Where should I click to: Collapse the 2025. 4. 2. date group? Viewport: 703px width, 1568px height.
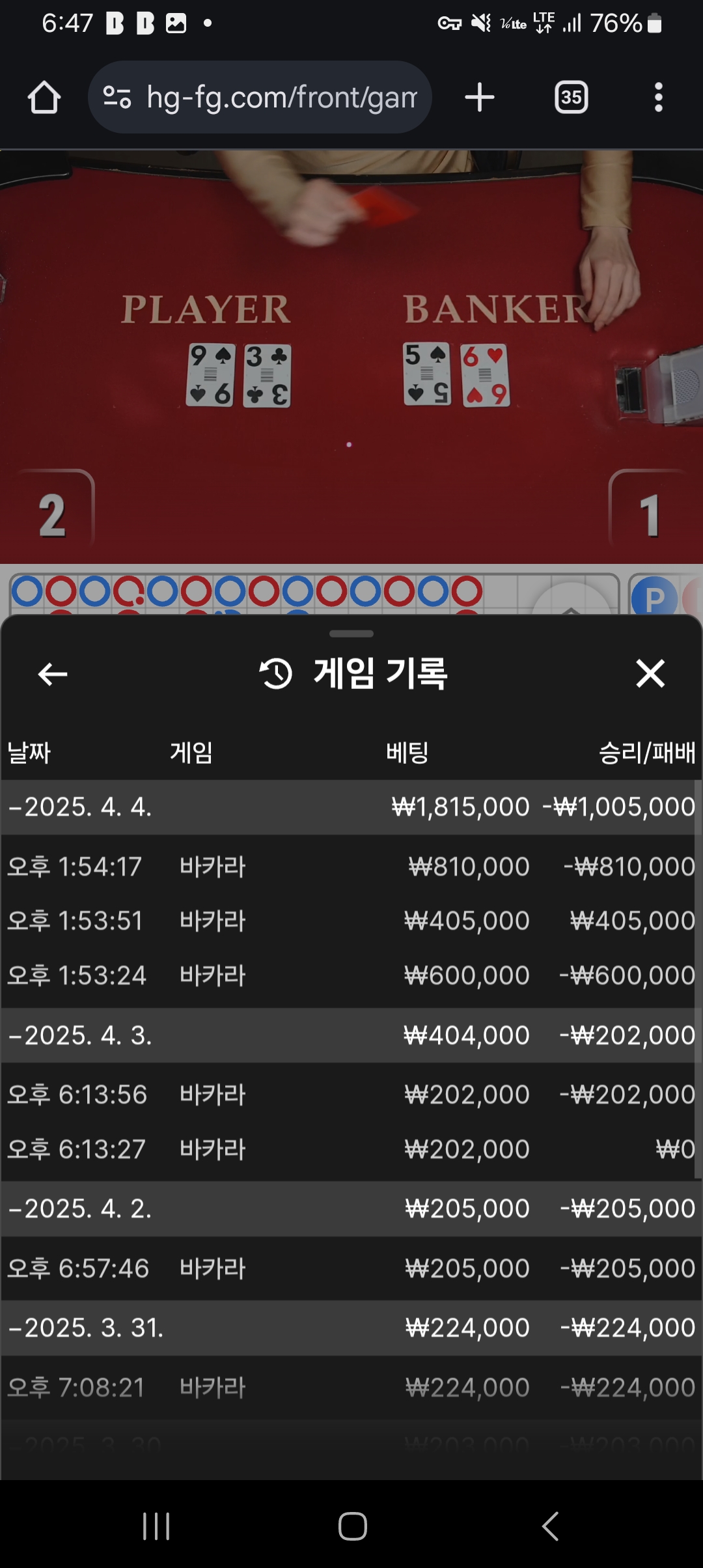click(349, 1209)
